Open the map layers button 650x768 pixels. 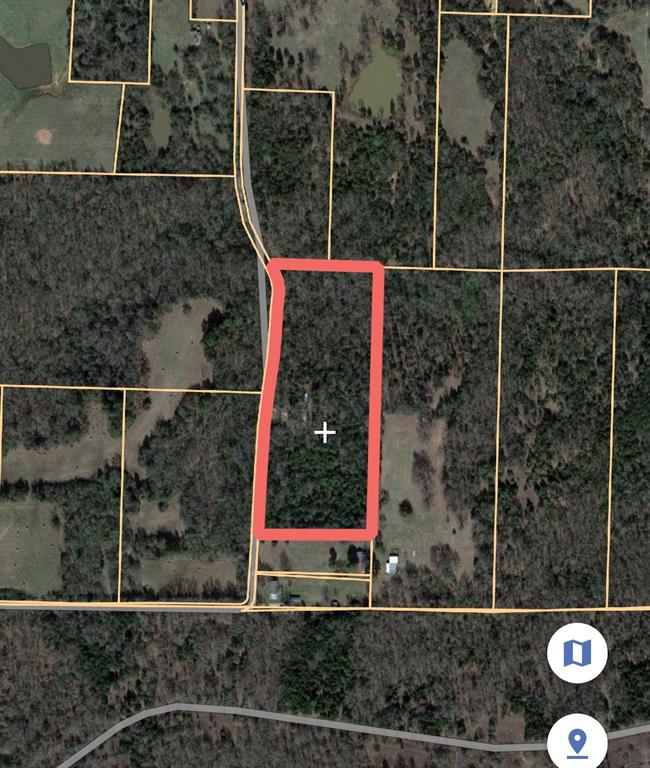coord(577,653)
